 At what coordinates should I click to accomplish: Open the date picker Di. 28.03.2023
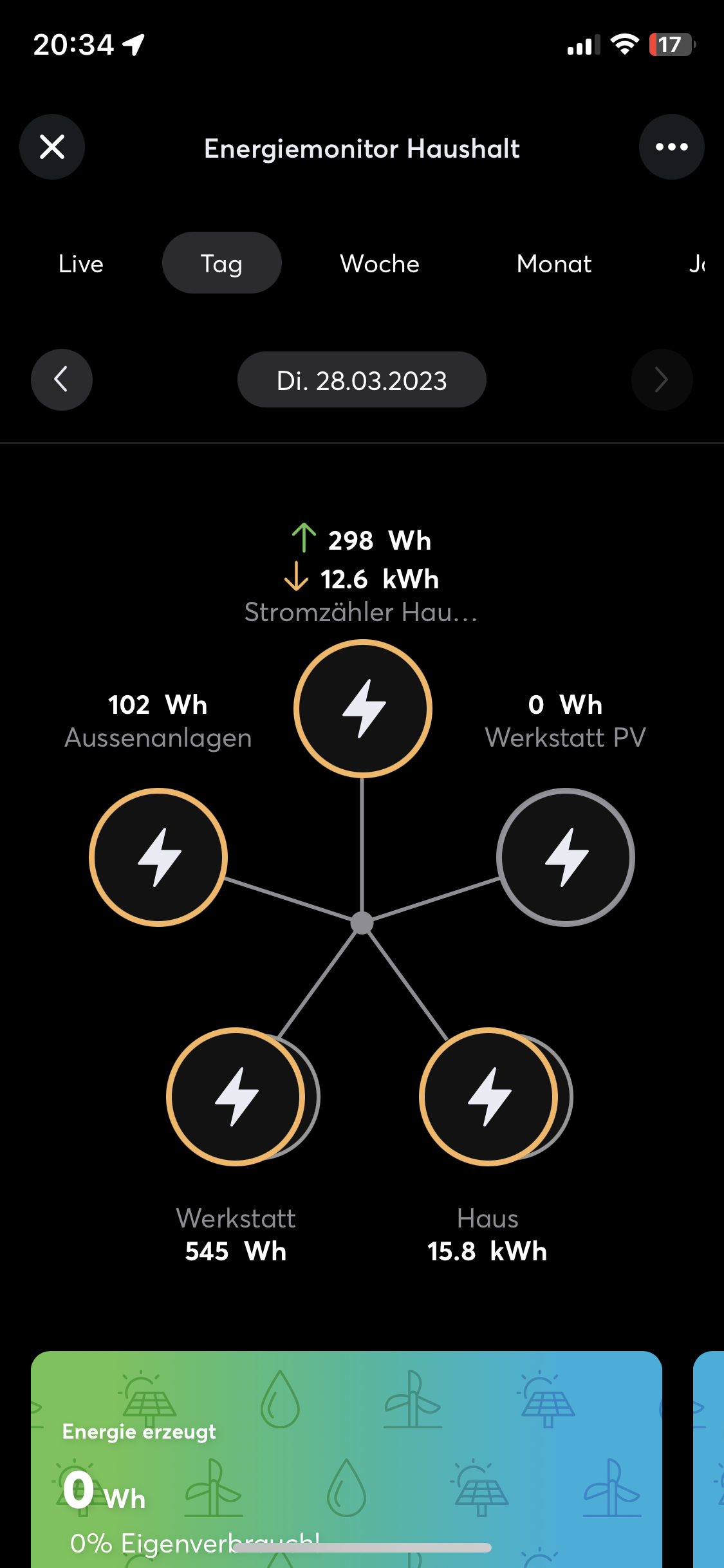(362, 380)
